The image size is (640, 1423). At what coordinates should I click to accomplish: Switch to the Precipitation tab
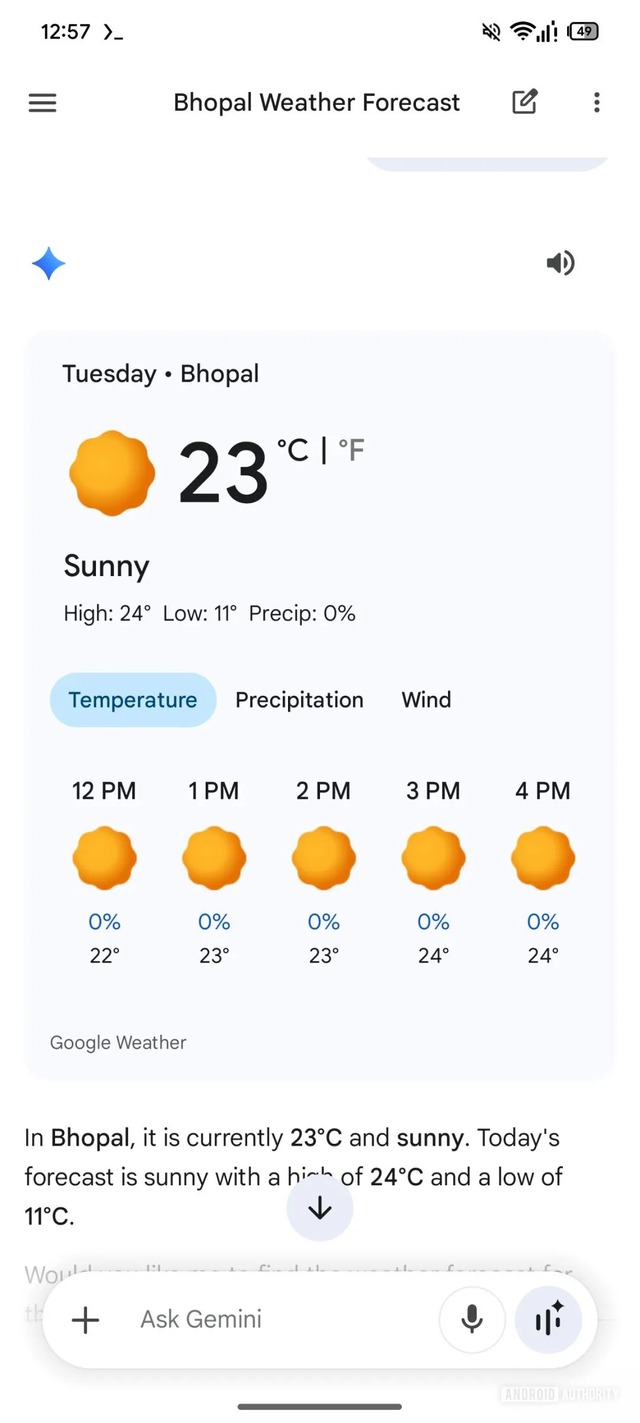(299, 700)
